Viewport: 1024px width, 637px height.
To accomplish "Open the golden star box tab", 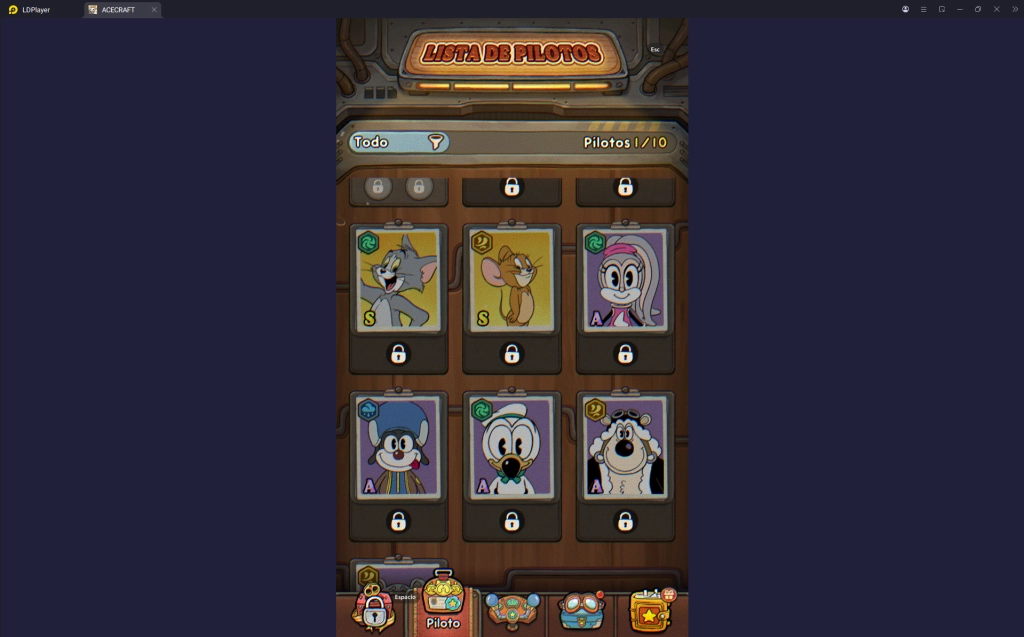I will point(651,609).
